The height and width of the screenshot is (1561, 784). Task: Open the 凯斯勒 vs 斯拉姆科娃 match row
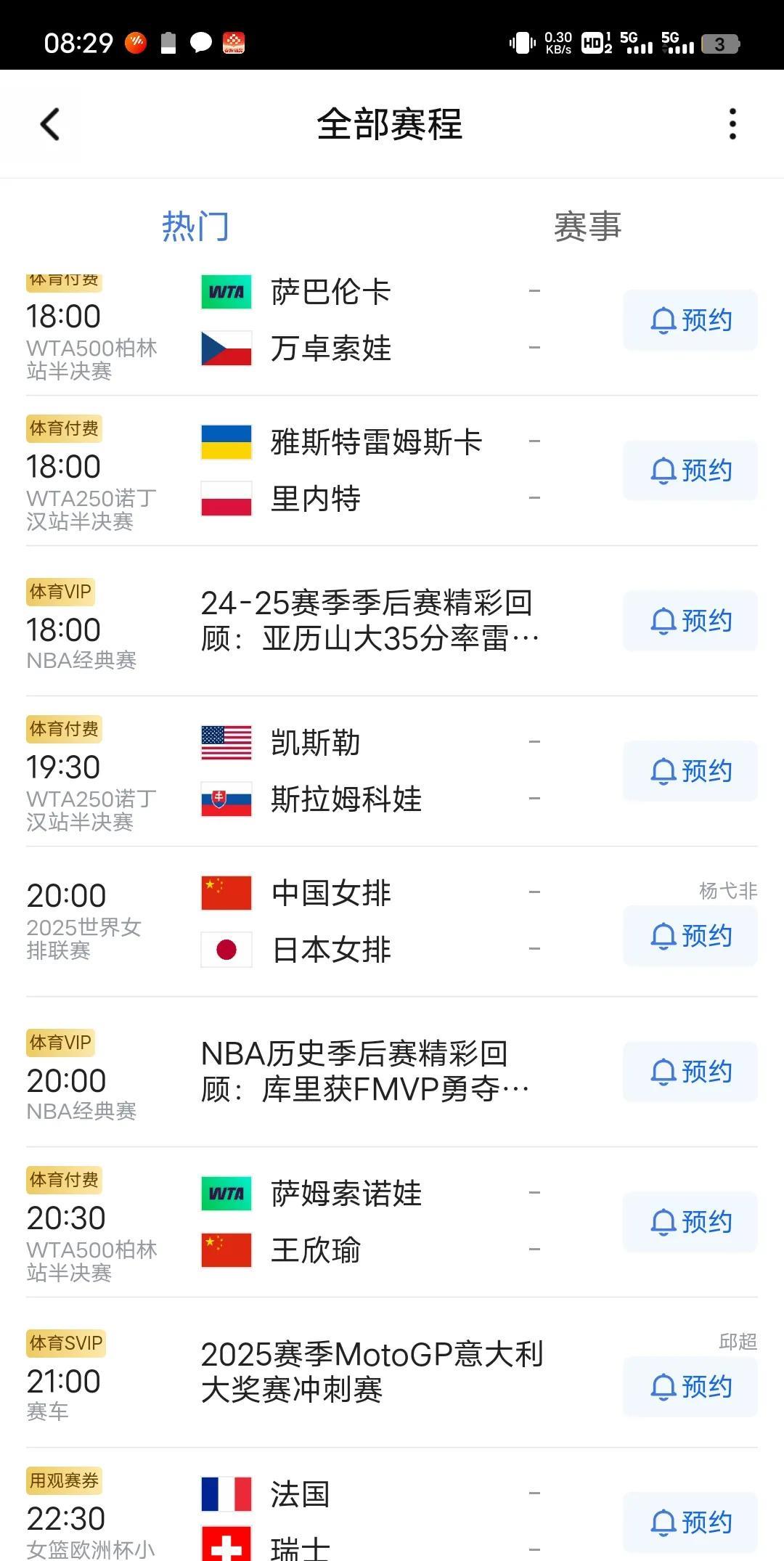tap(392, 771)
